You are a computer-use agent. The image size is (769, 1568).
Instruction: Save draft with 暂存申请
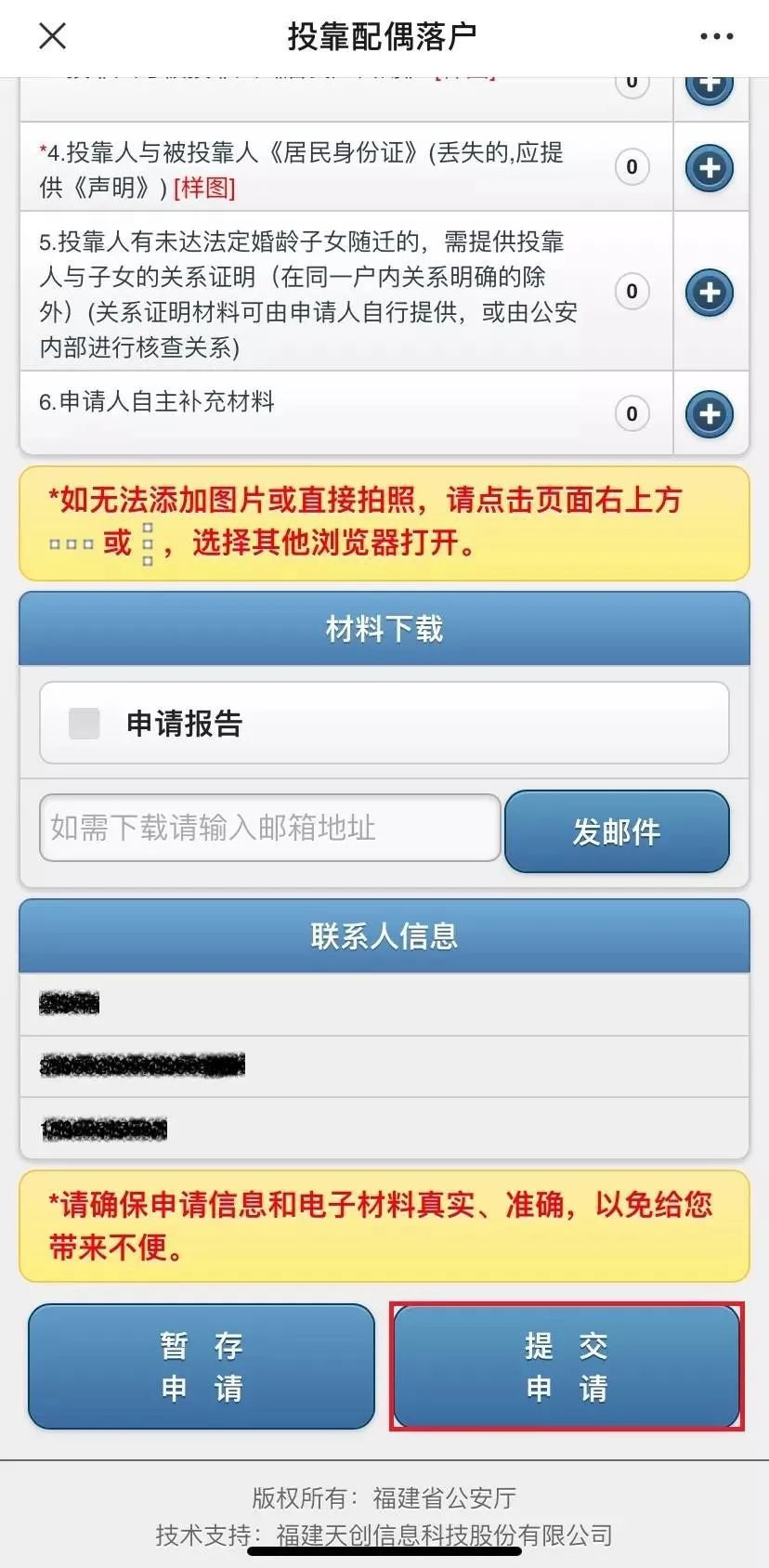[202, 1366]
